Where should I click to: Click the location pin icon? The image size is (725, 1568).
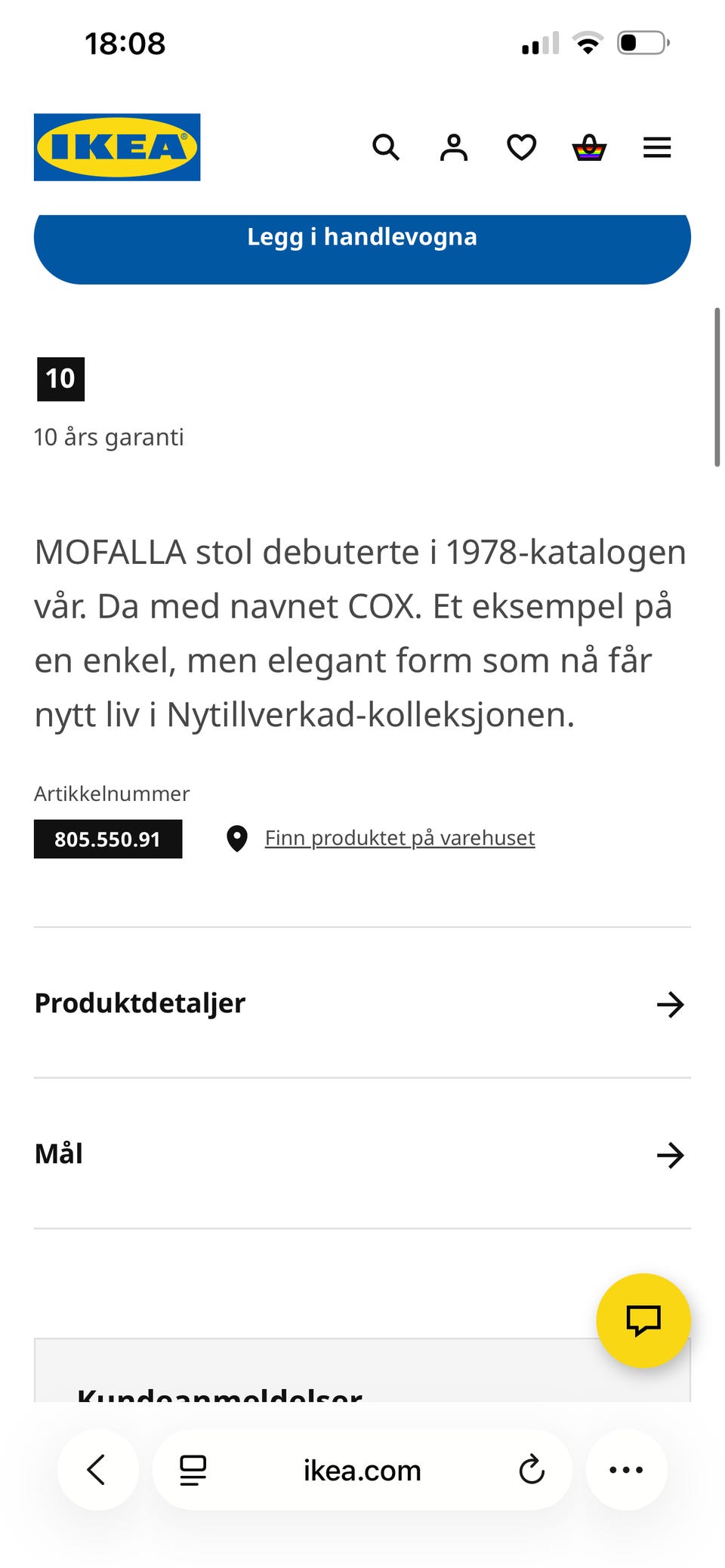[237, 838]
